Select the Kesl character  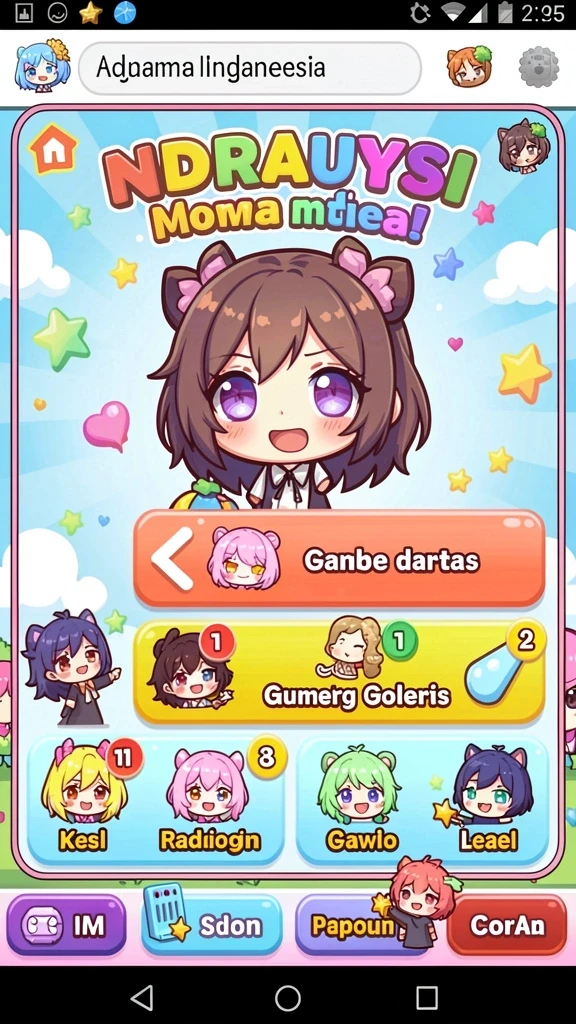point(84,801)
